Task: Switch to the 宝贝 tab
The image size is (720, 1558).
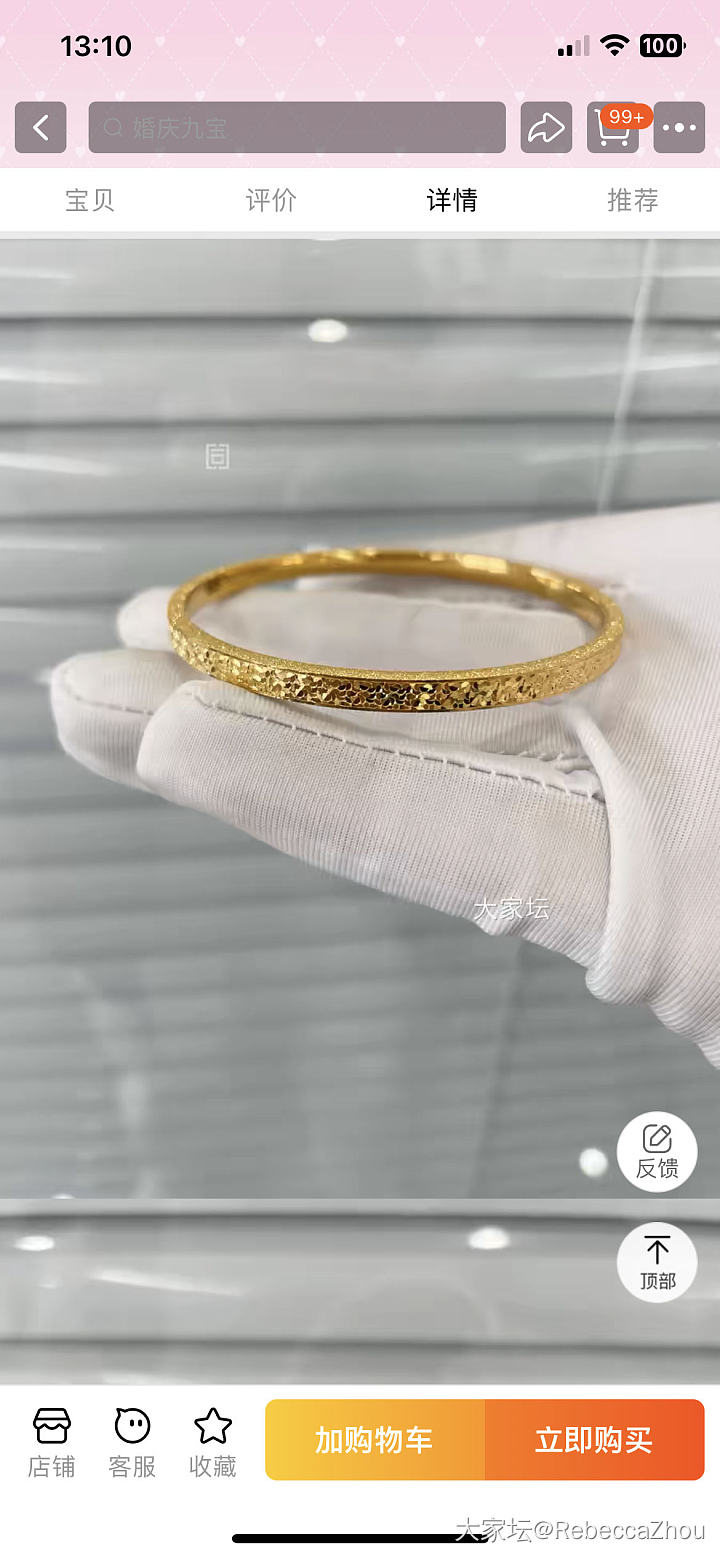Action: [x=90, y=200]
